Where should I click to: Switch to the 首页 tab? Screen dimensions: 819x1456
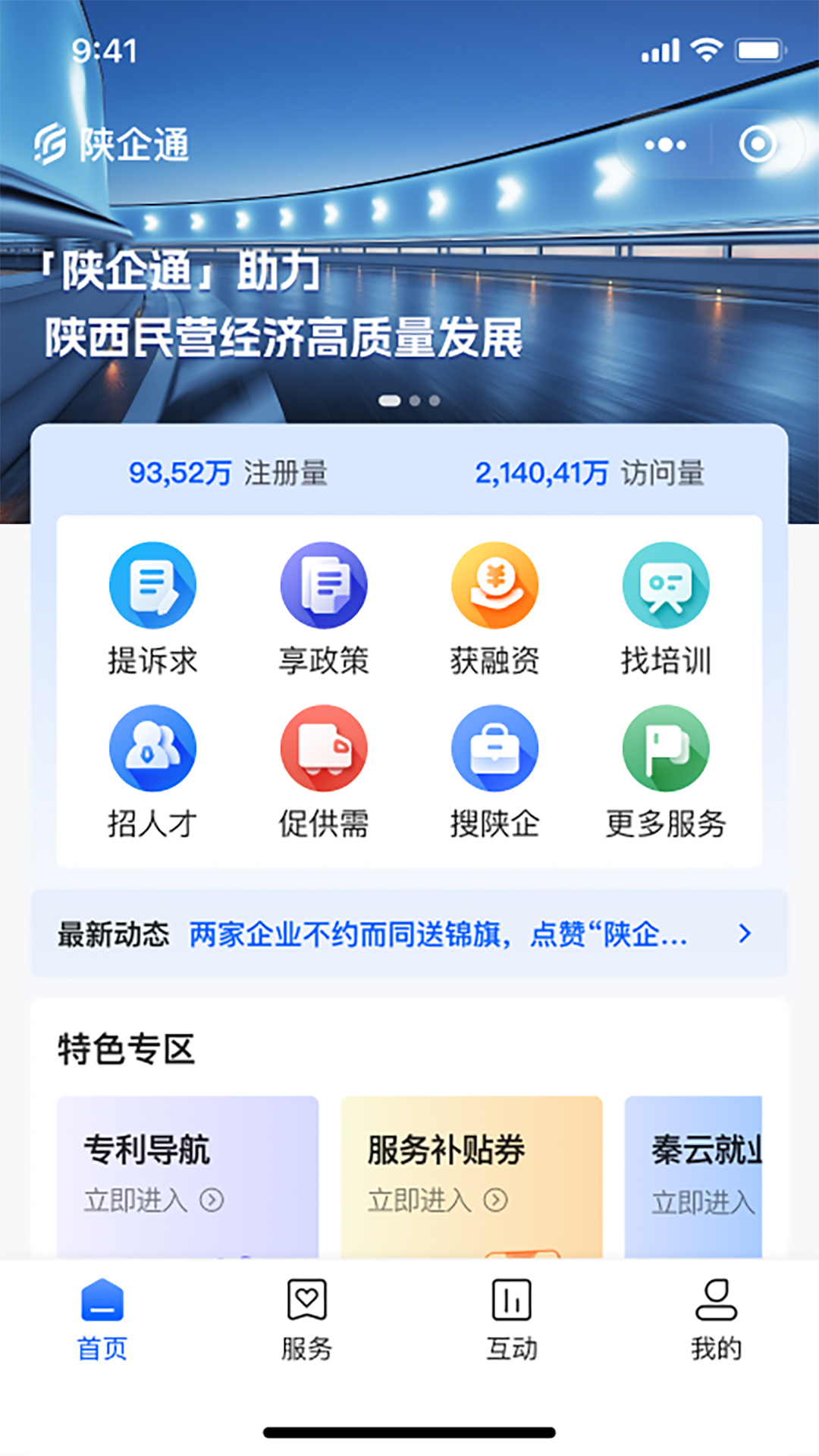point(102,1319)
